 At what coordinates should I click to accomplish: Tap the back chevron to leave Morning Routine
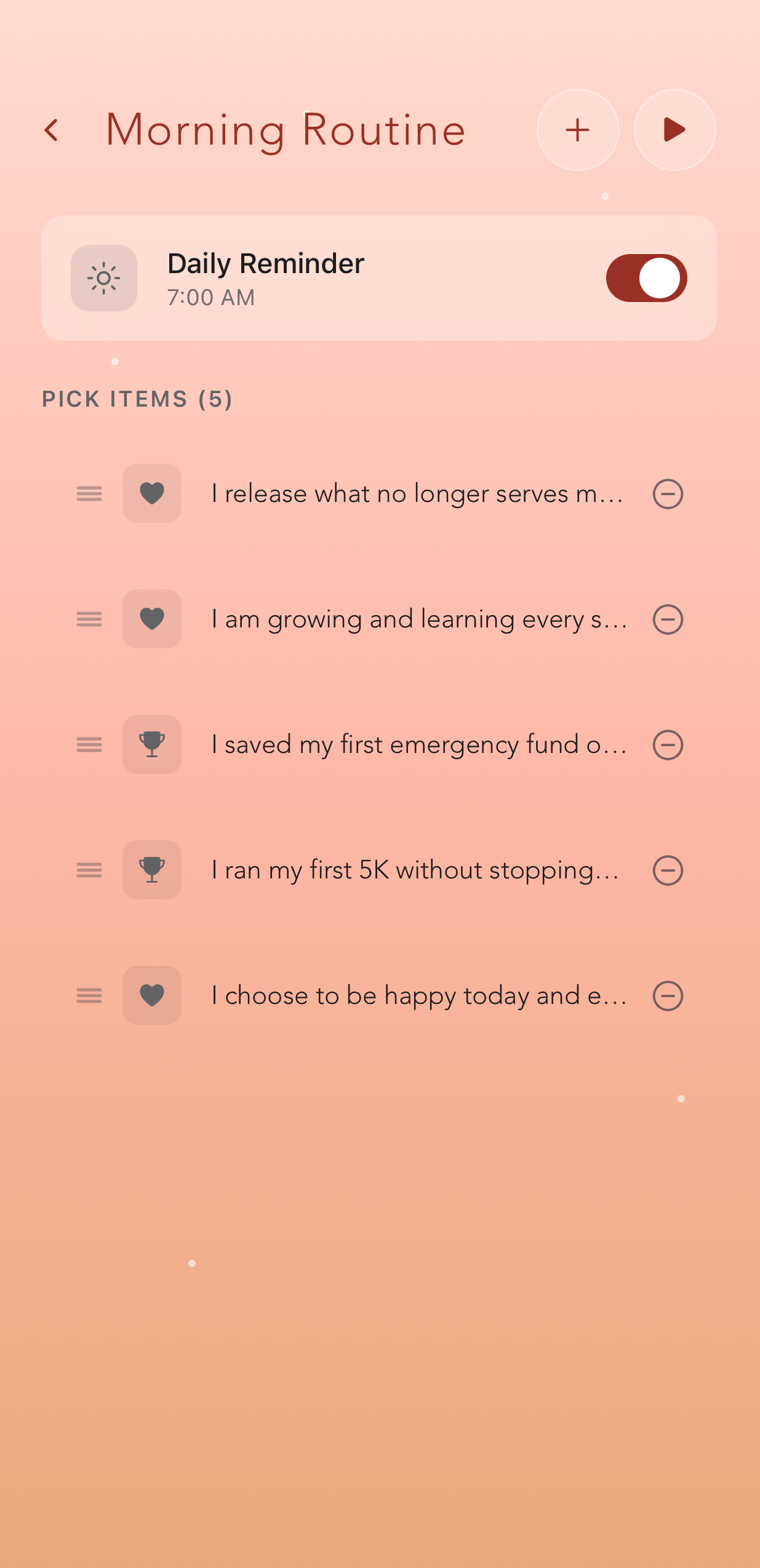tap(52, 130)
